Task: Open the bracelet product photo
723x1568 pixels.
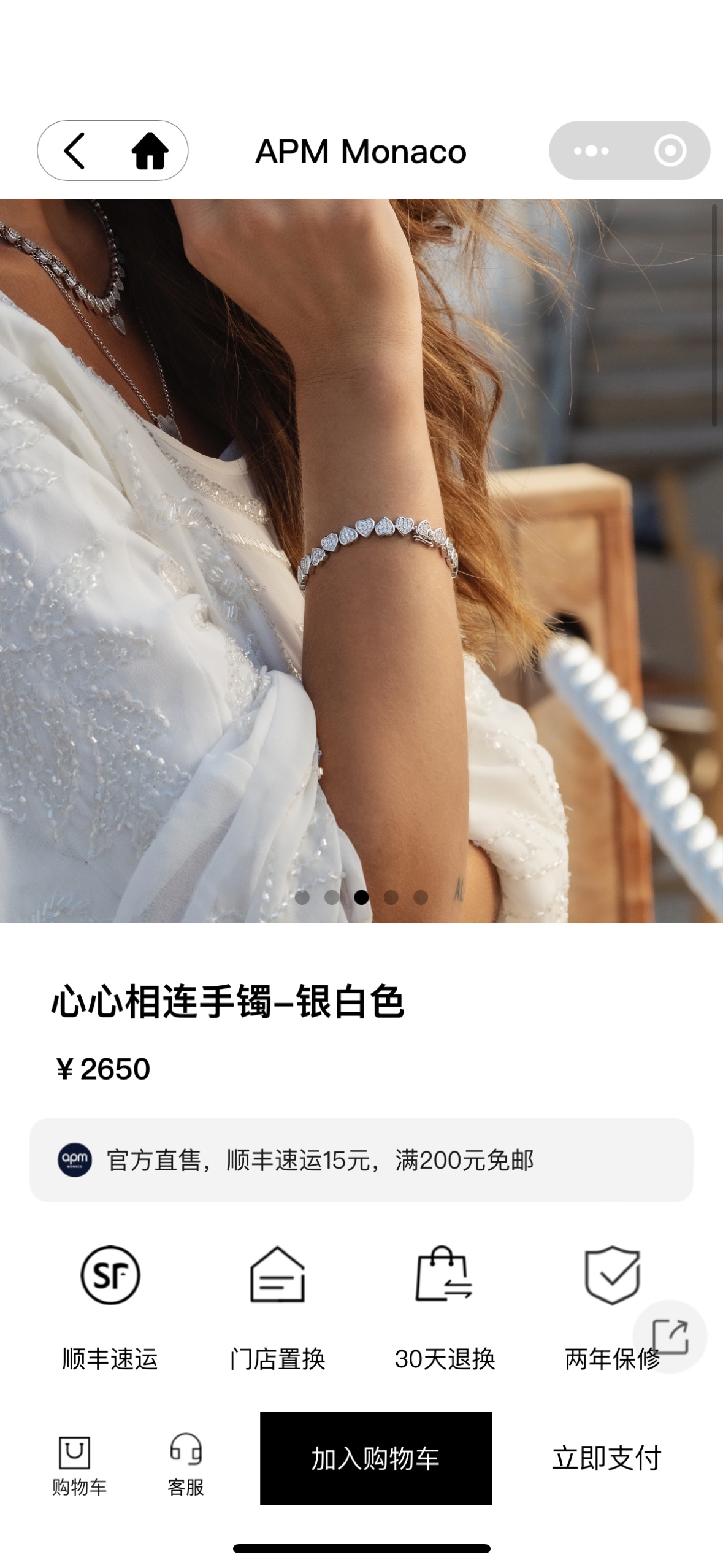Action: (361, 559)
